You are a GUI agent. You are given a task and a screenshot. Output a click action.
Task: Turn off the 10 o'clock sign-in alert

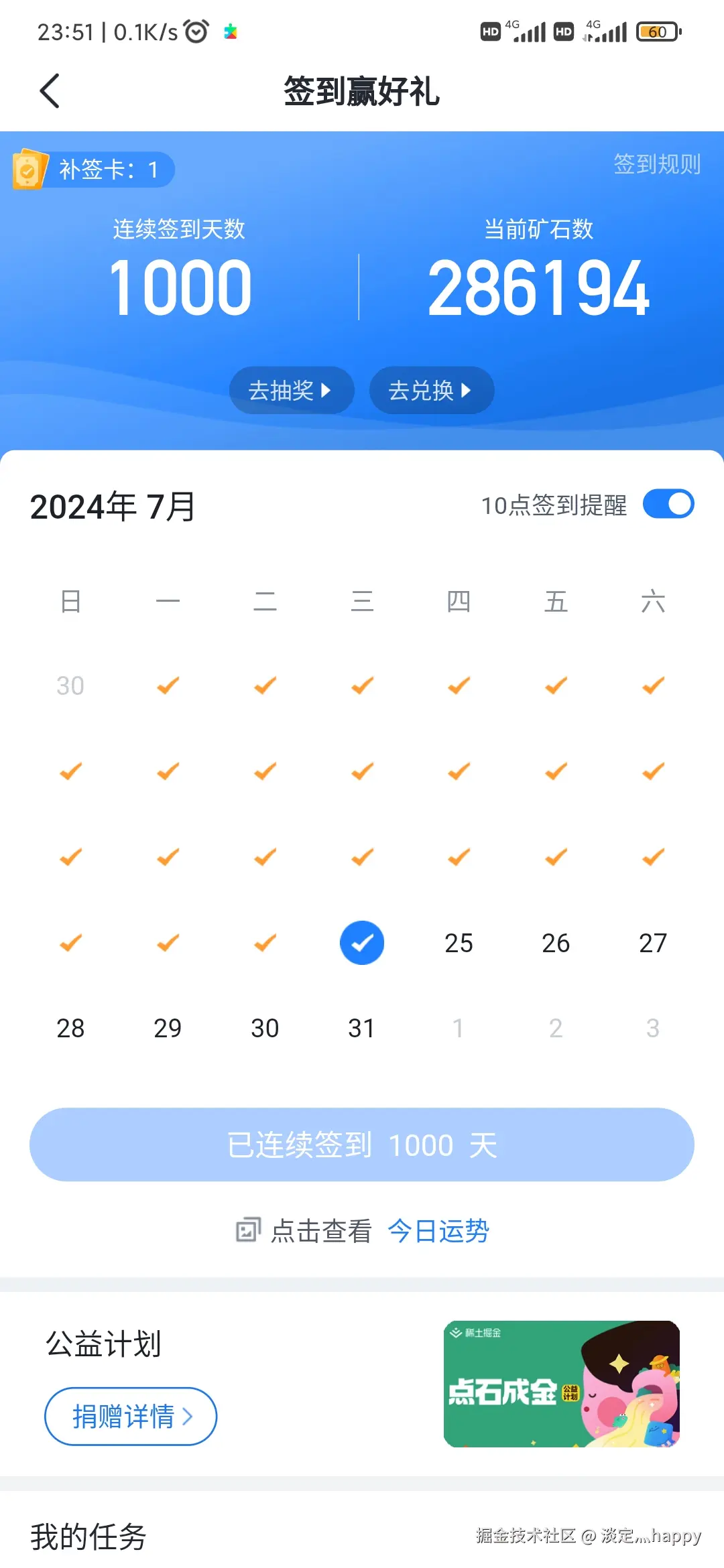click(668, 503)
